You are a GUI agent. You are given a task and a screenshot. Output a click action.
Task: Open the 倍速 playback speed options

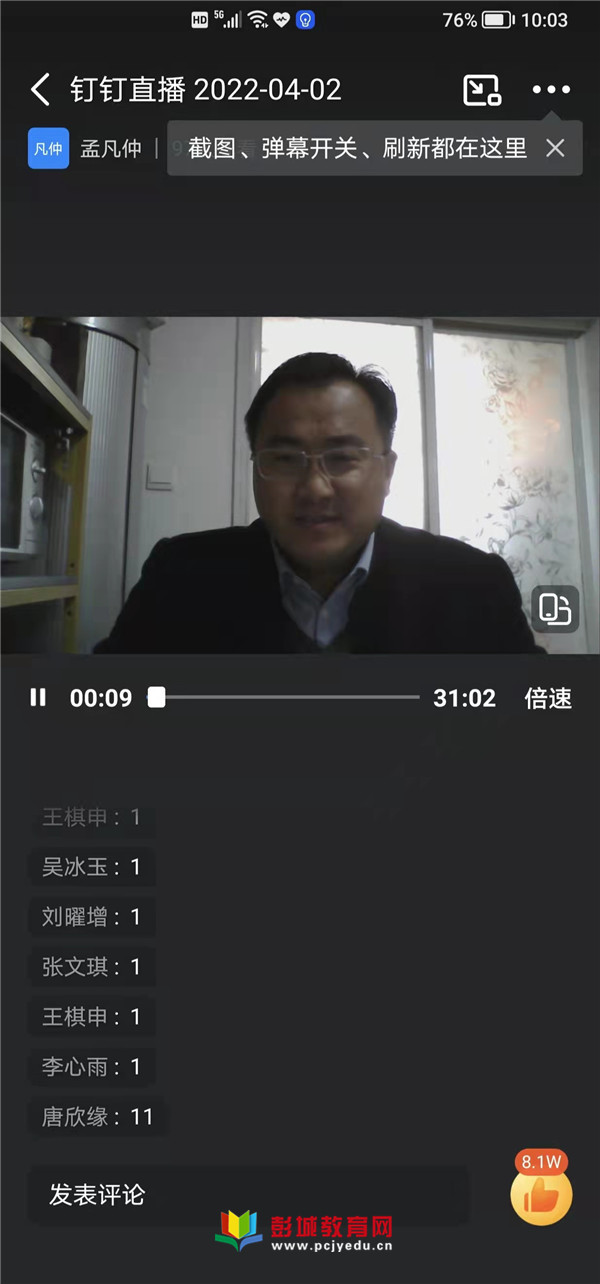point(548,698)
